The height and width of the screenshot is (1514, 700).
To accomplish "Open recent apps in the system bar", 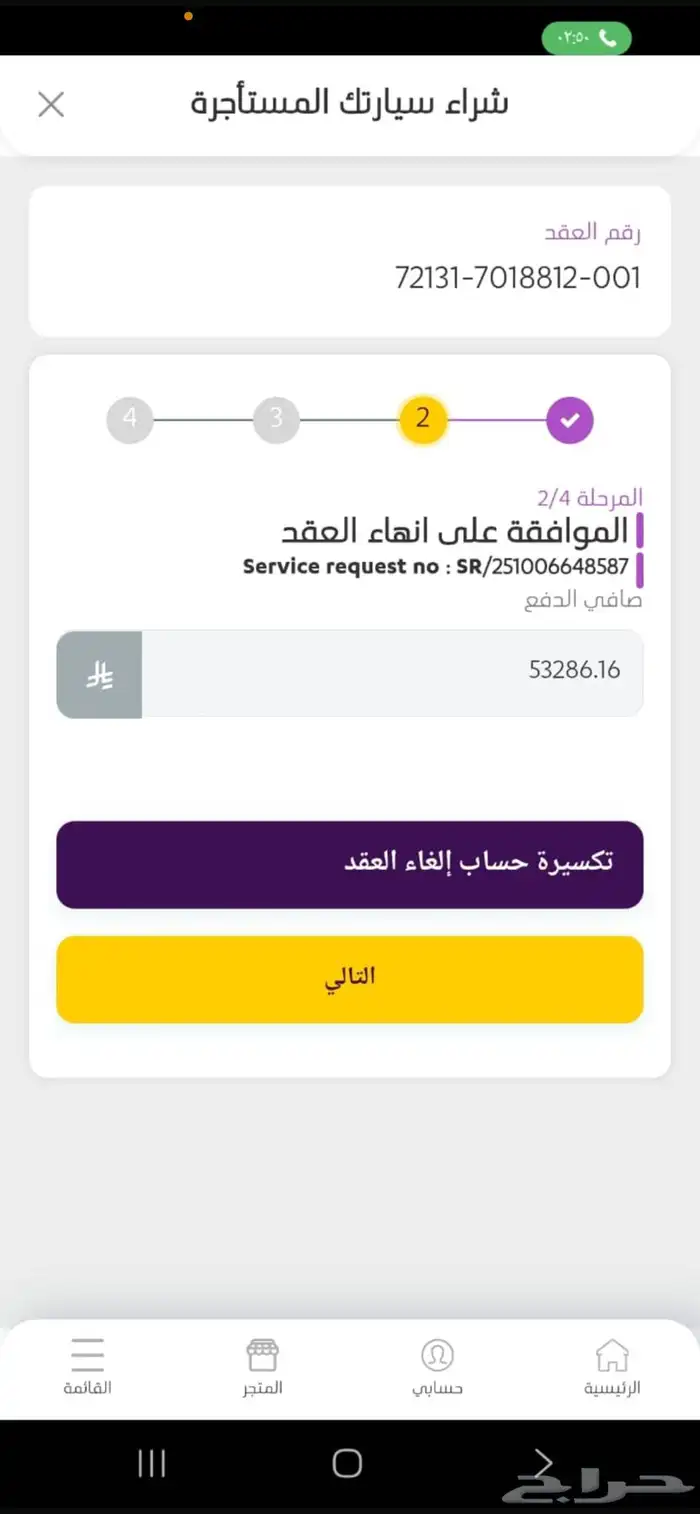I will [x=151, y=1464].
